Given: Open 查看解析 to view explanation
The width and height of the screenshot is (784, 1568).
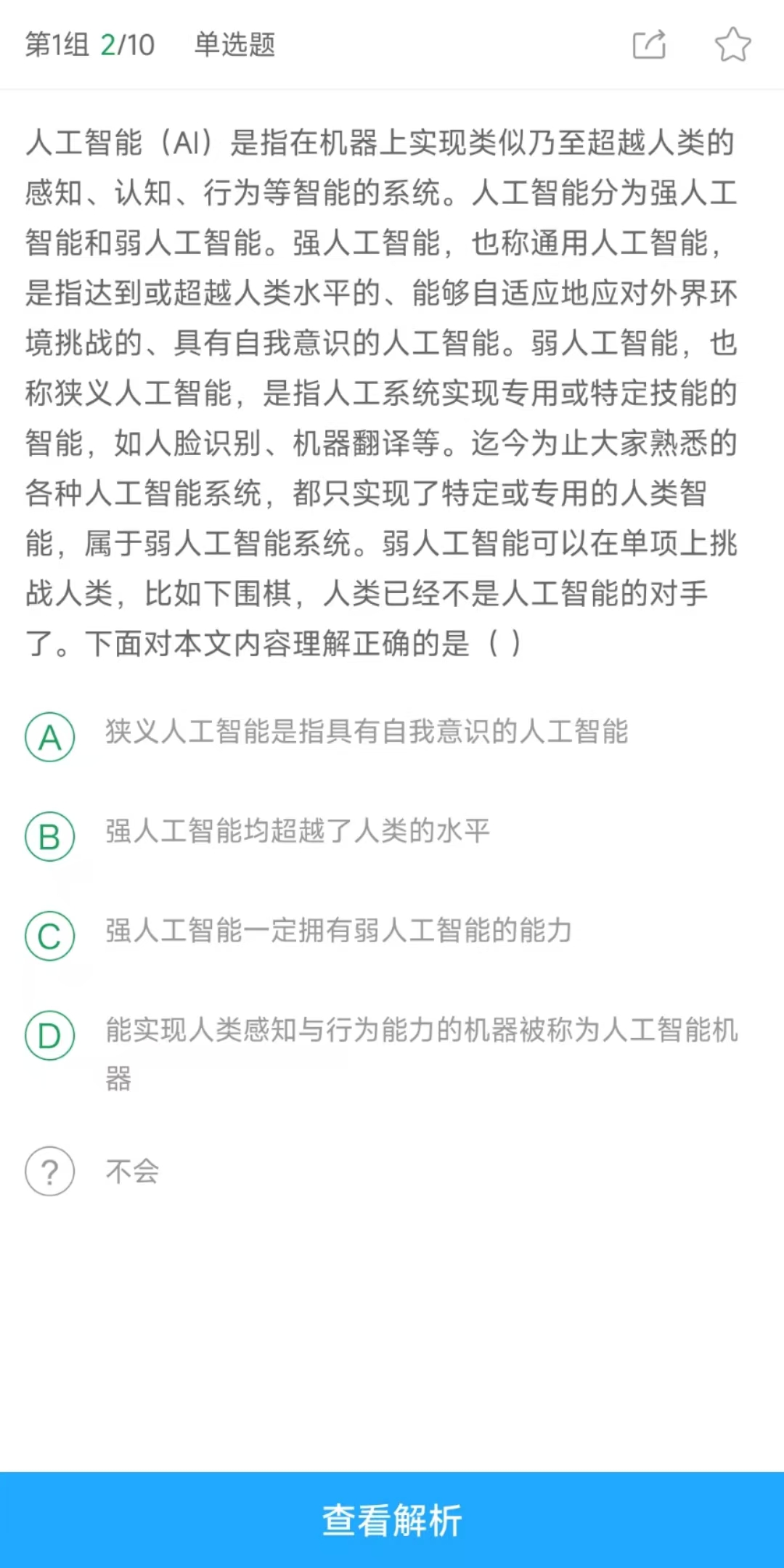Looking at the screenshot, I should (x=392, y=1520).
